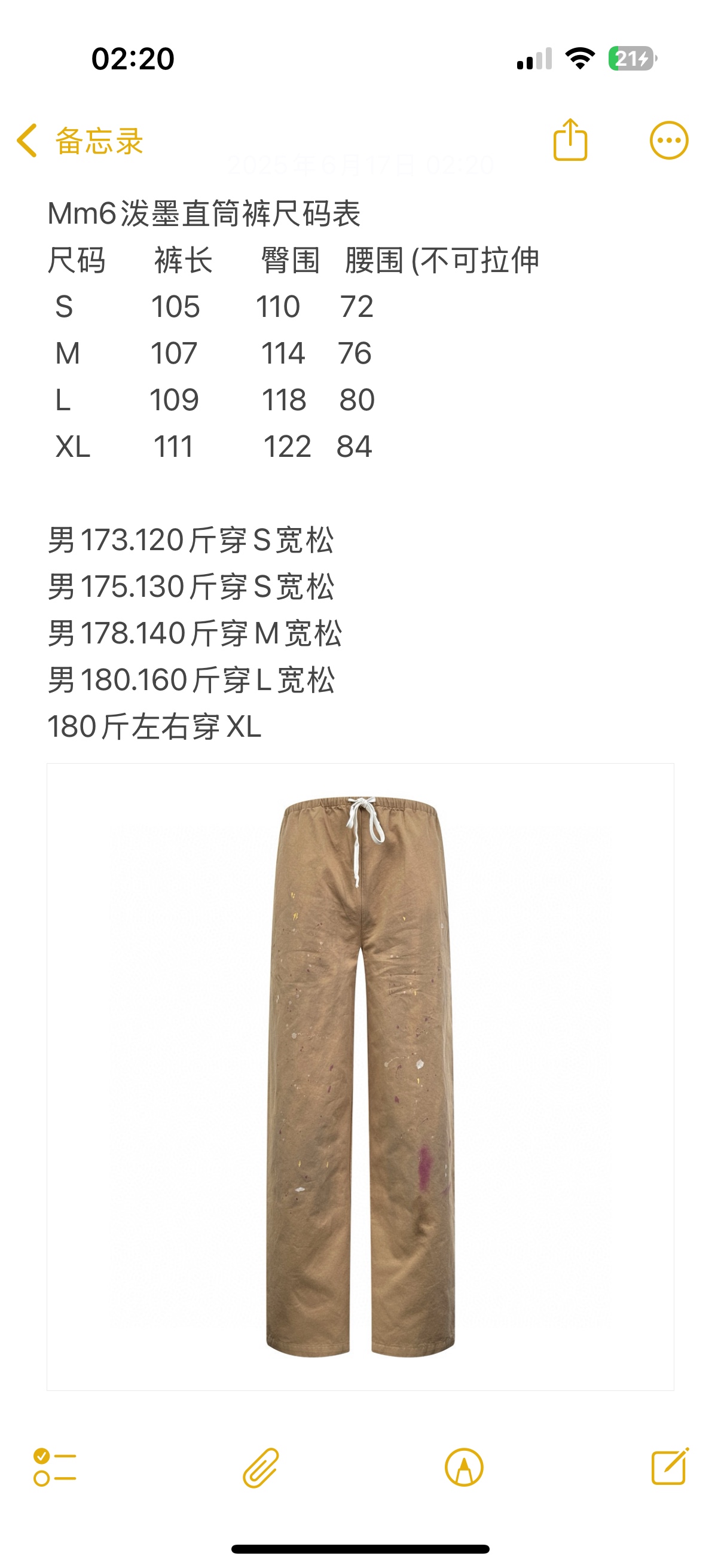
Task: Go back to 备忘录 notes list
Action: 79,141
